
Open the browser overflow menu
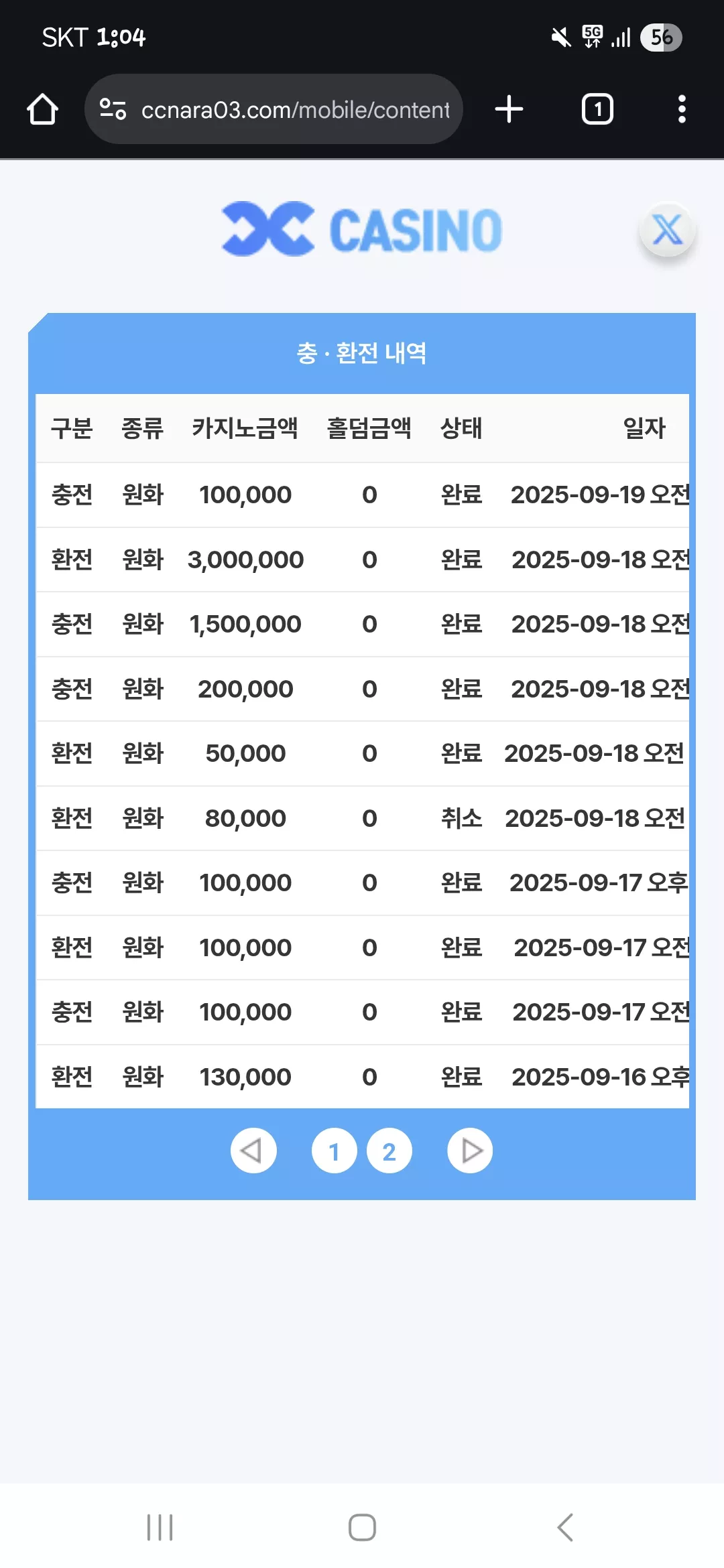click(x=682, y=109)
